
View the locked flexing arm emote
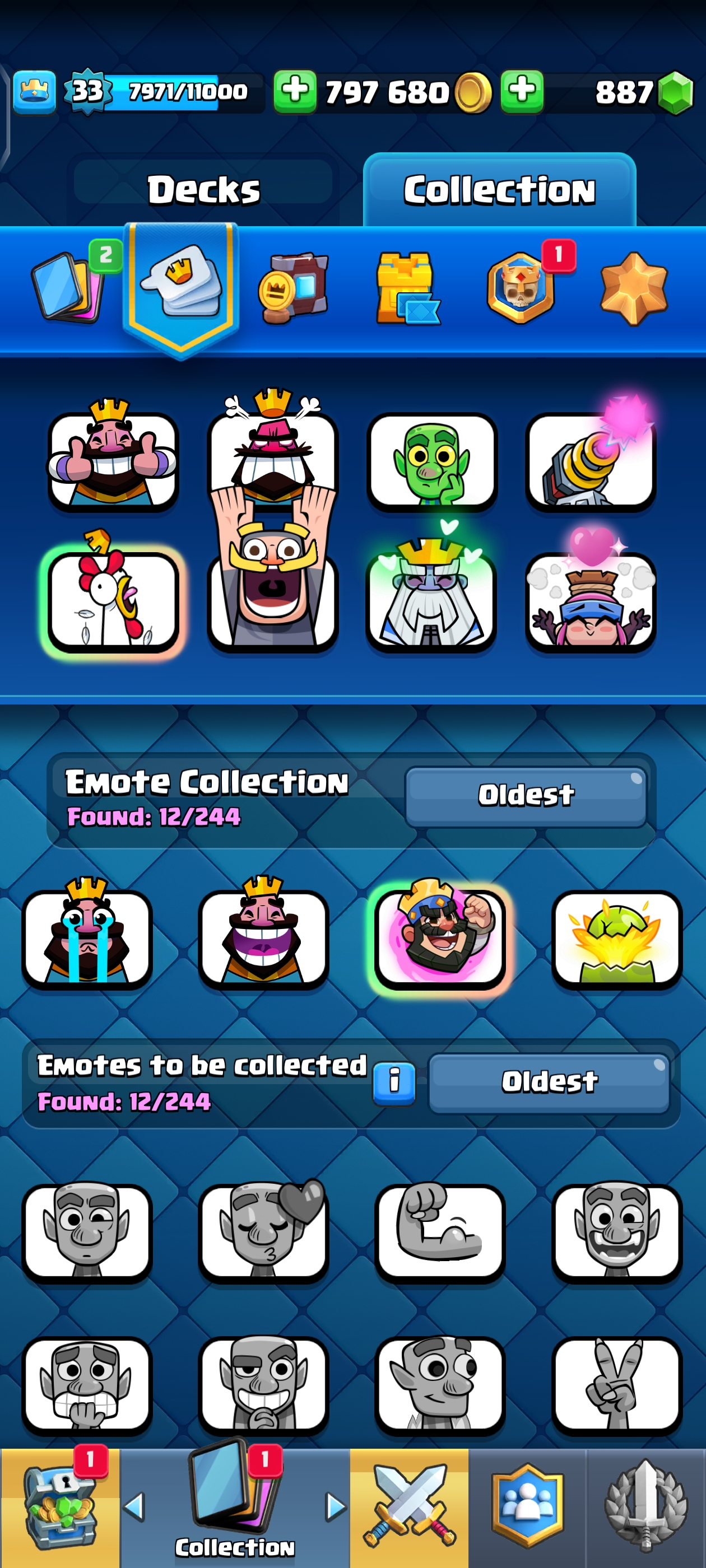pos(440,1232)
